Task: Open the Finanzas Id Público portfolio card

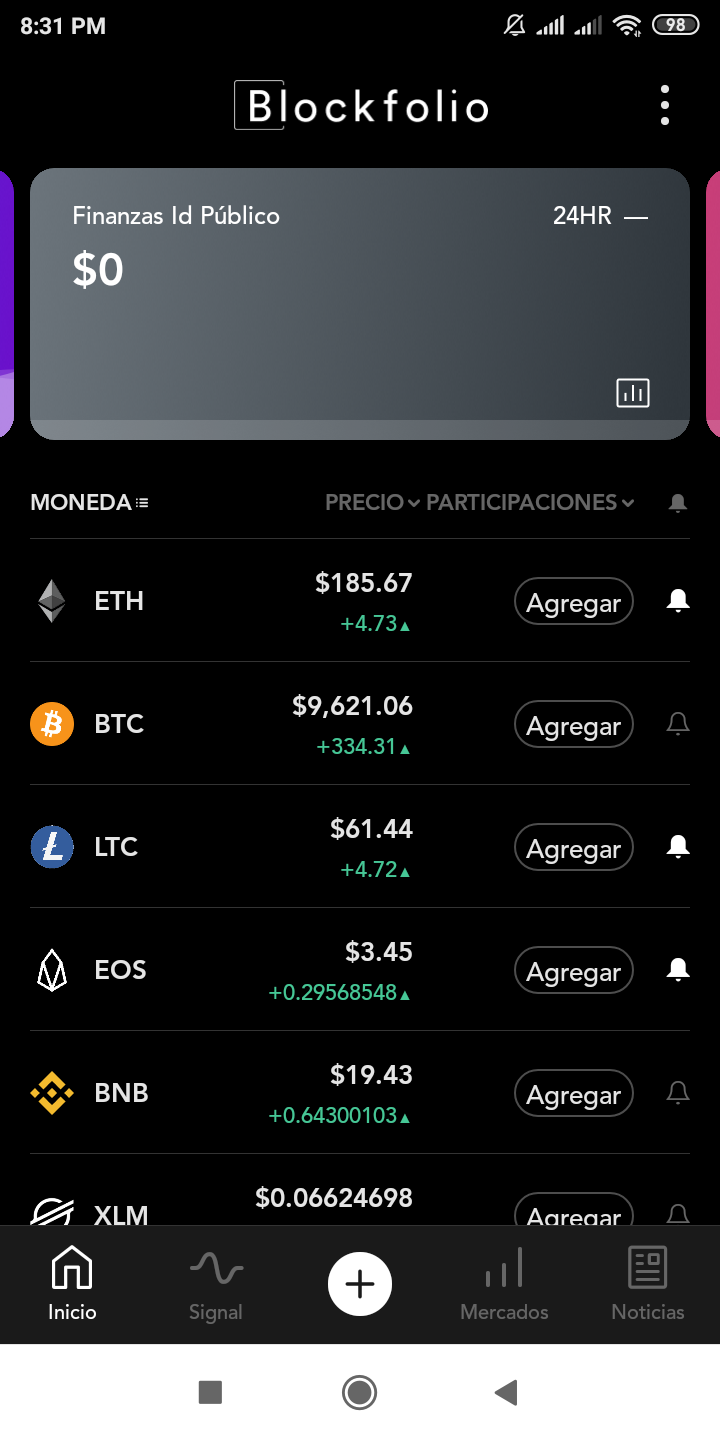Action: [360, 304]
